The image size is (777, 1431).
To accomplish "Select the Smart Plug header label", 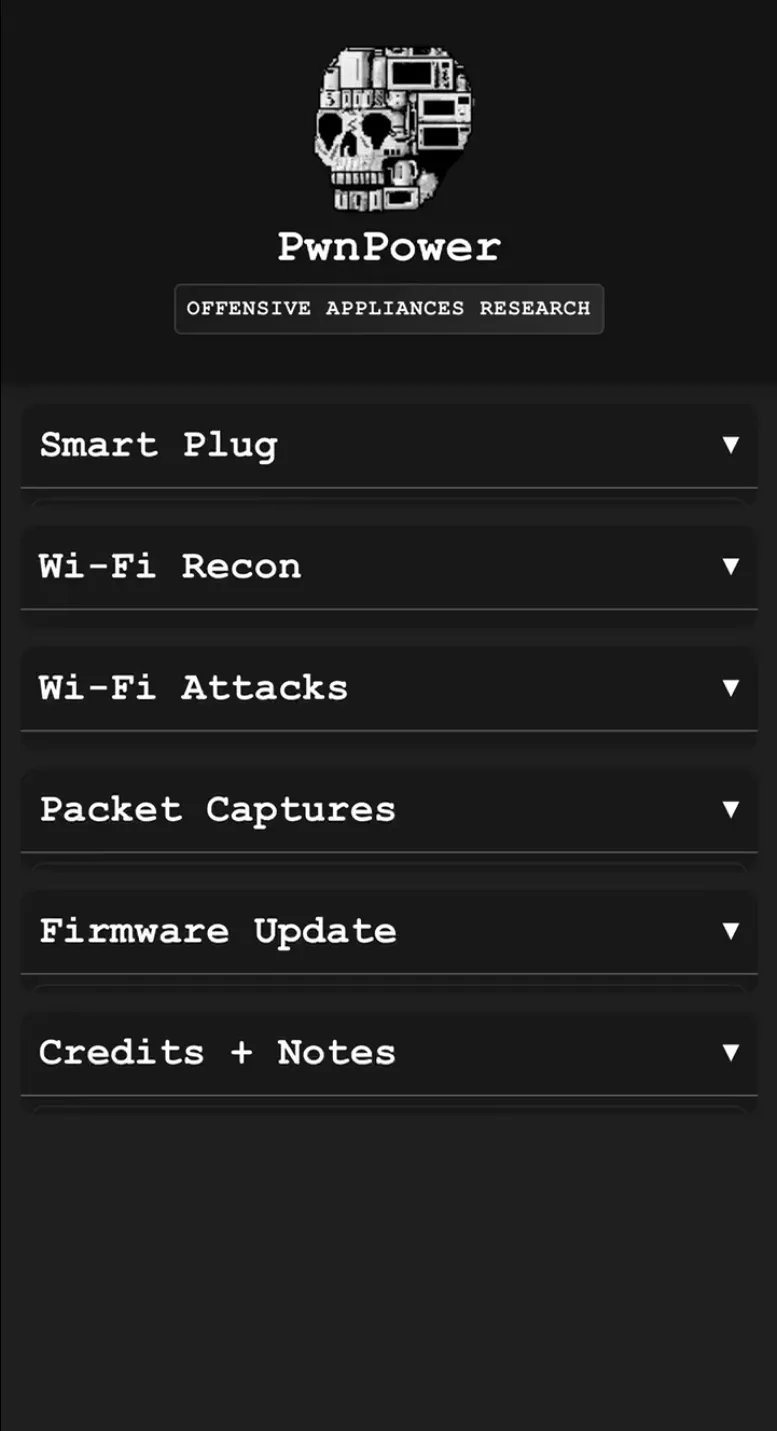I will (158, 446).
